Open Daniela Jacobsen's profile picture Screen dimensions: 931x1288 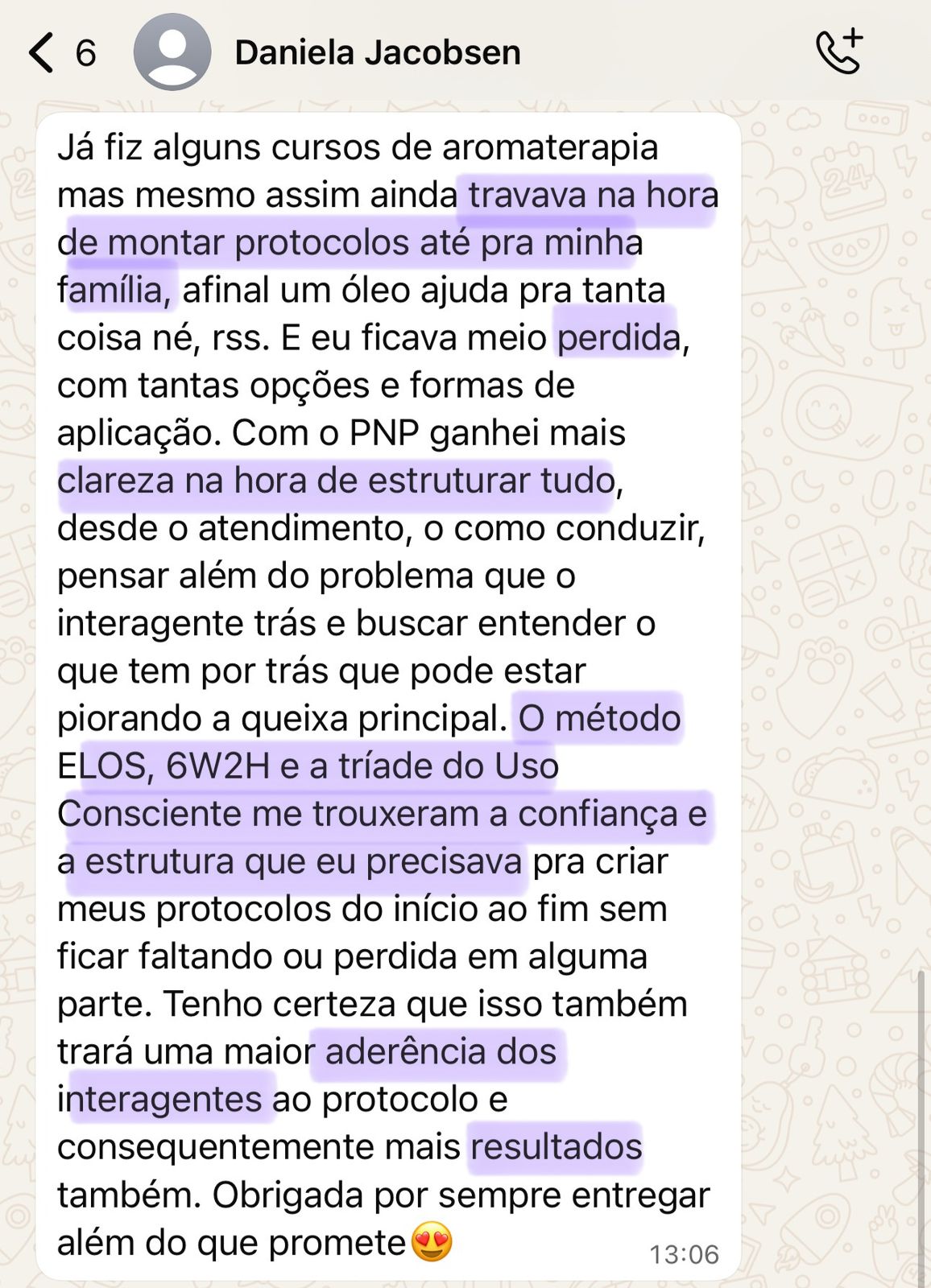pyautogui.click(x=172, y=53)
